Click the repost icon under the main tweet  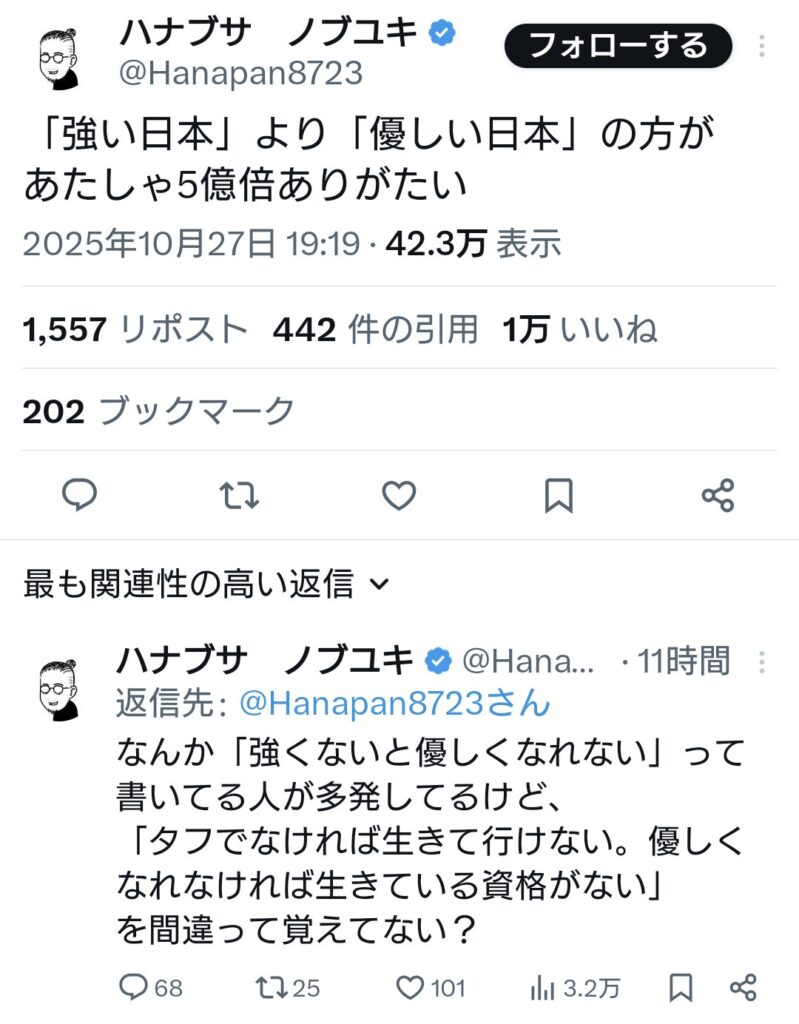pos(239,494)
